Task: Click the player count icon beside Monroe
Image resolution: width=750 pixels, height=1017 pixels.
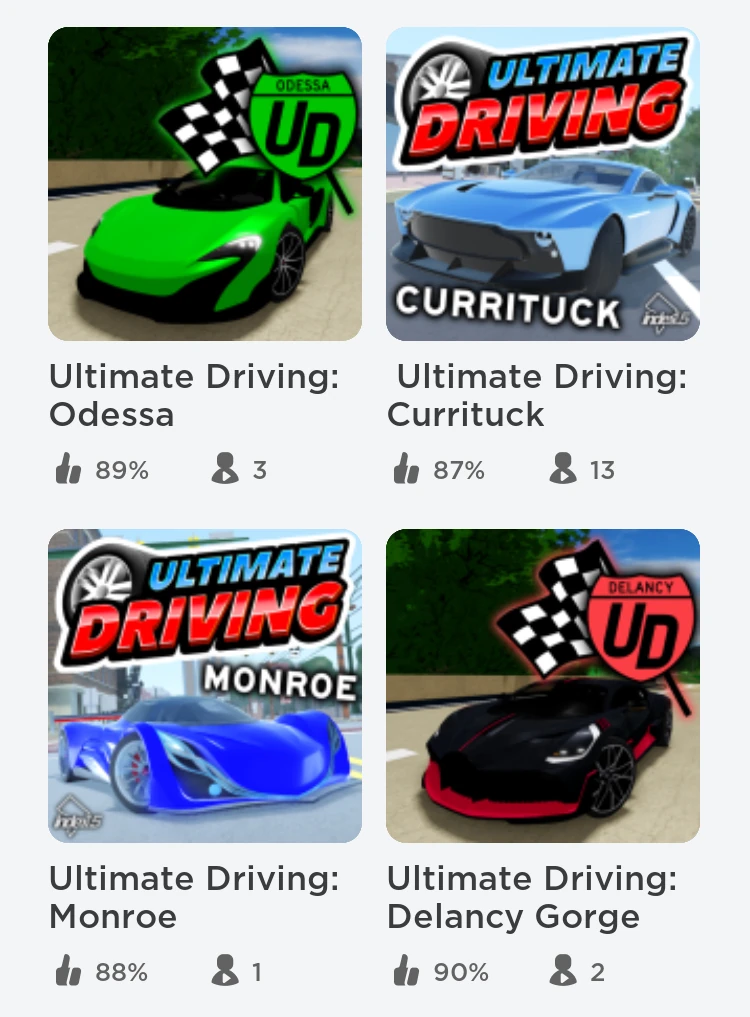Action: [x=225, y=972]
